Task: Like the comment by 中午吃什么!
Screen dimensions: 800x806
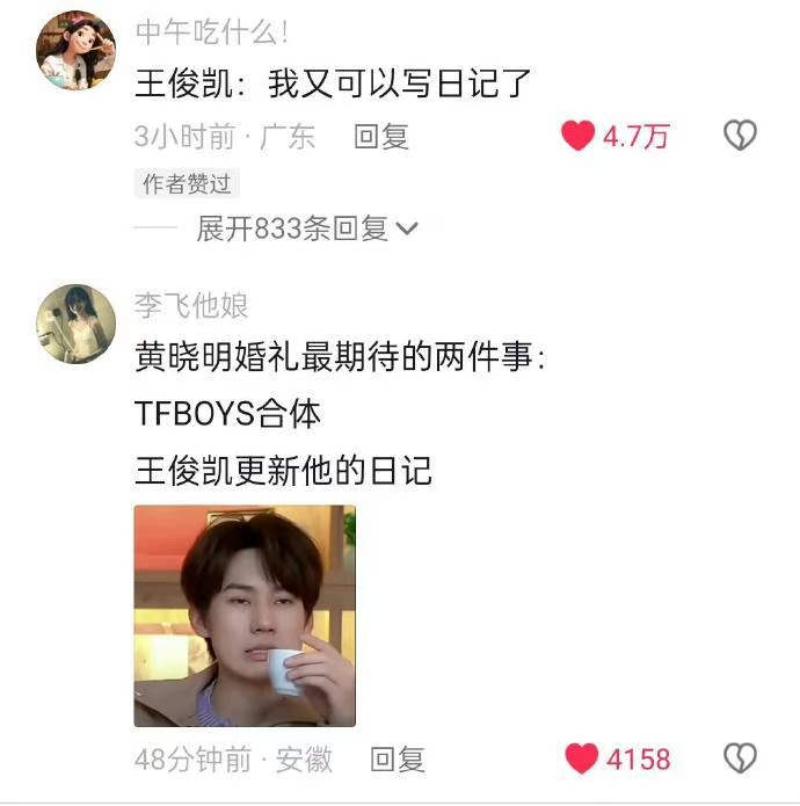Action: (578, 136)
